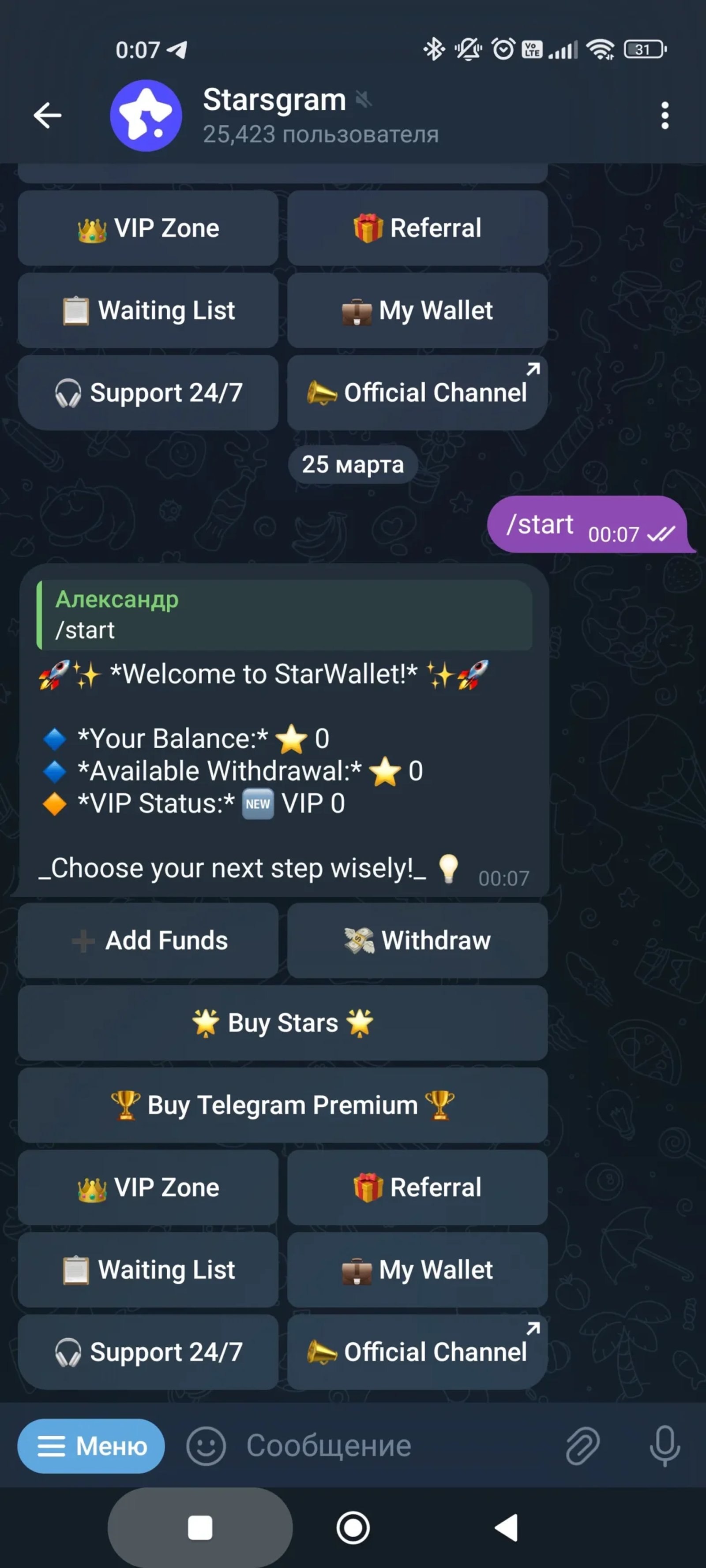Open Buy Telegram Premium
Screen dimensions: 706x1568
283,1105
